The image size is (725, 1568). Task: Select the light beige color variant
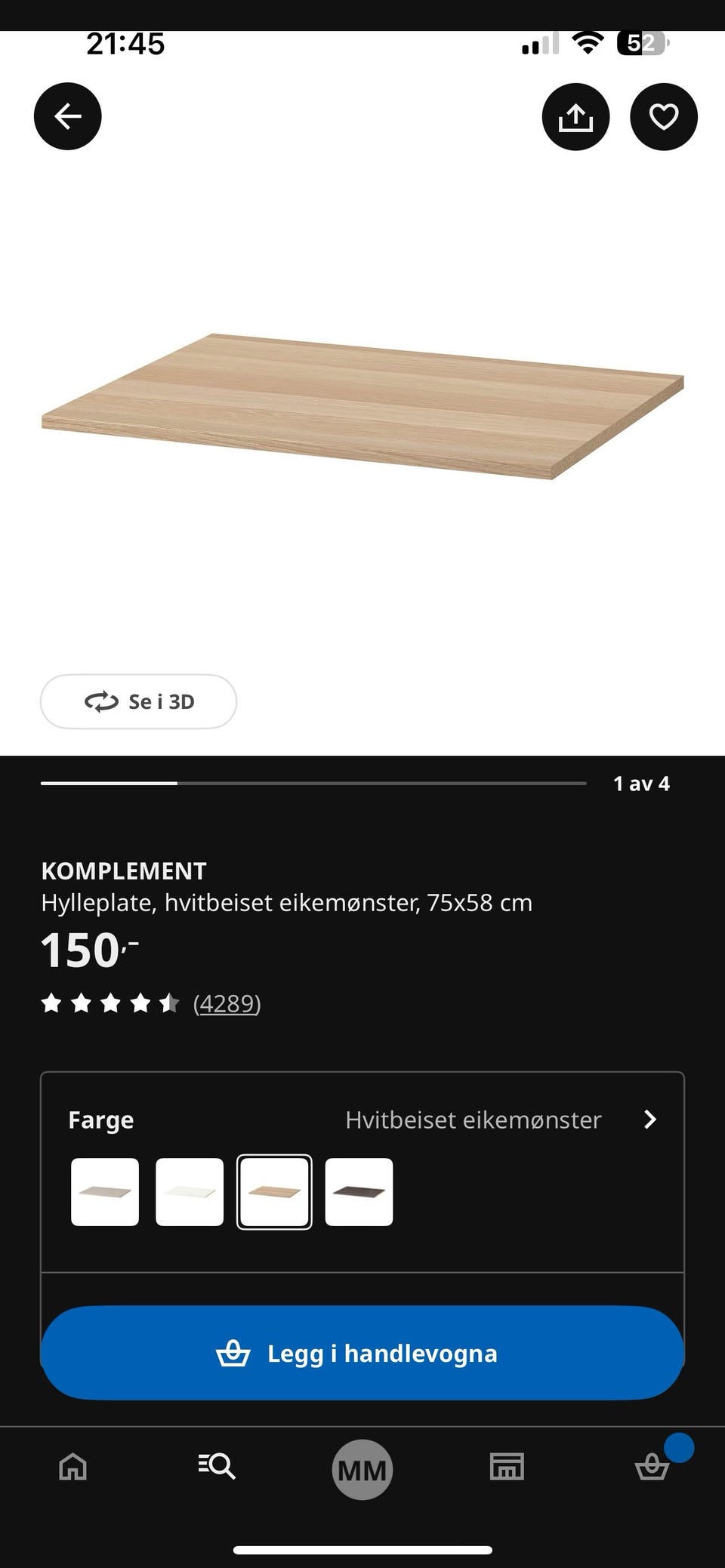tap(105, 1191)
